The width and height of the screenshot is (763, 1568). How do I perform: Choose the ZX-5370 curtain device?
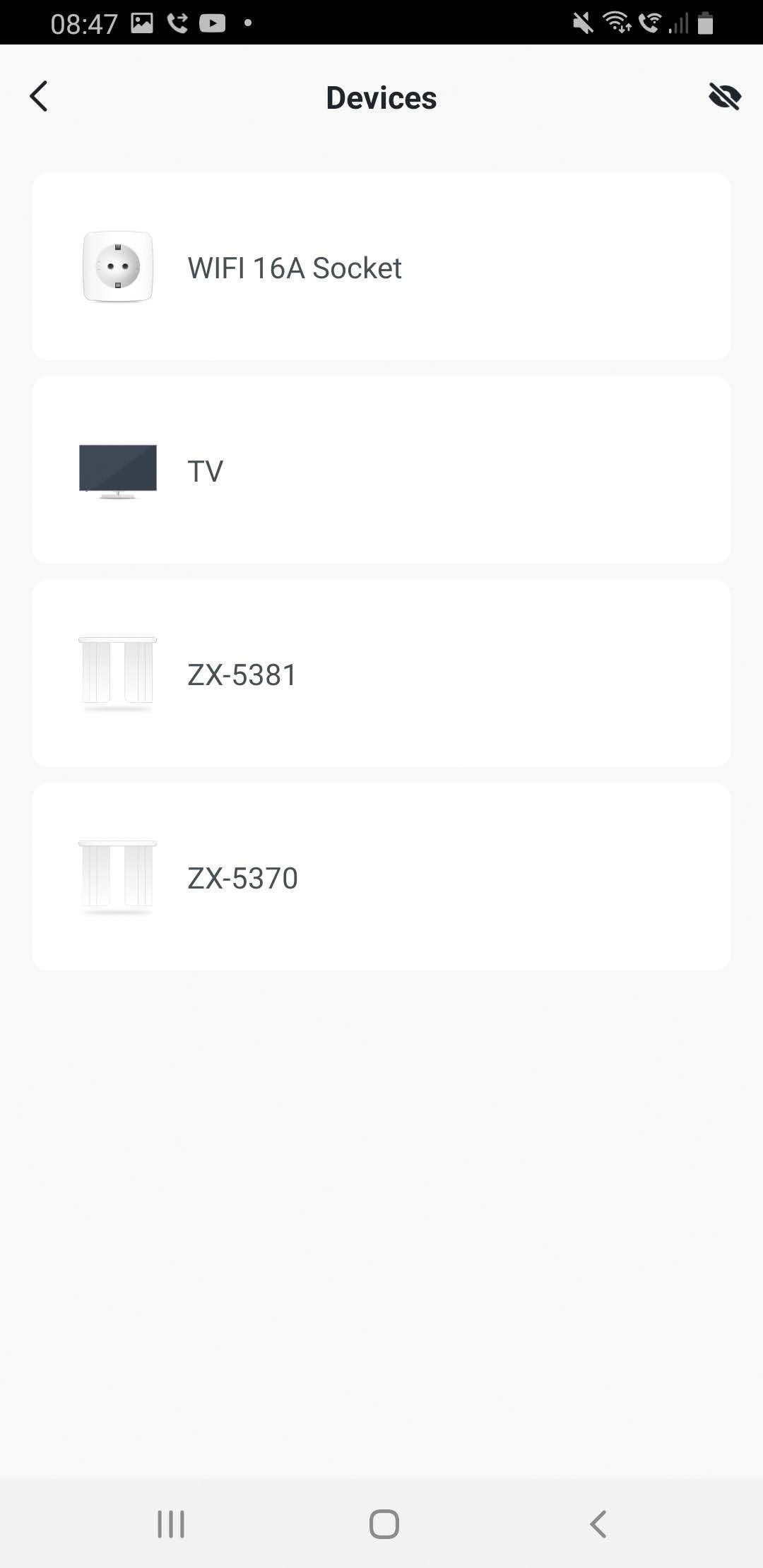381,877
